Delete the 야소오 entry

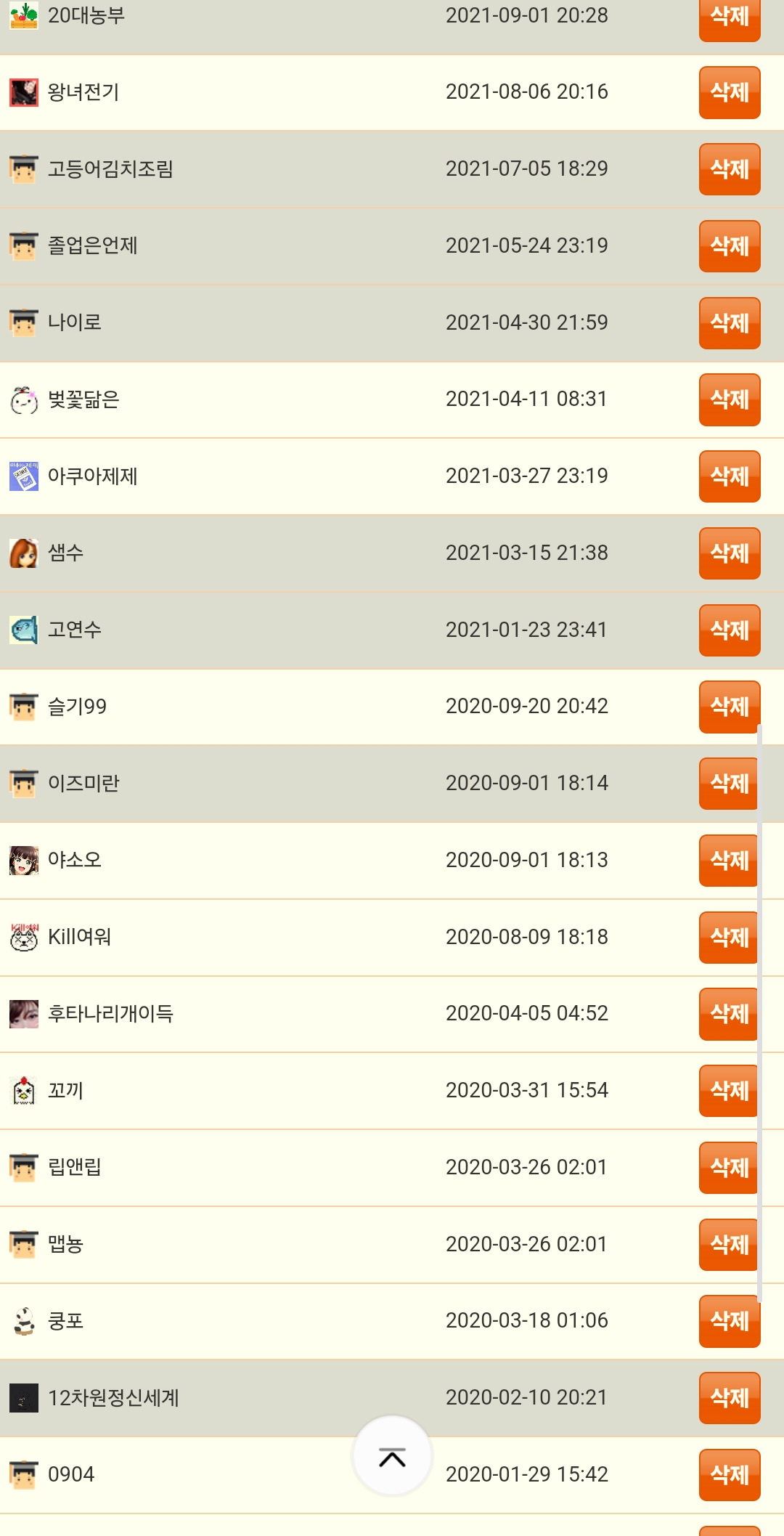pyautogui.click(x=730, y=861)
